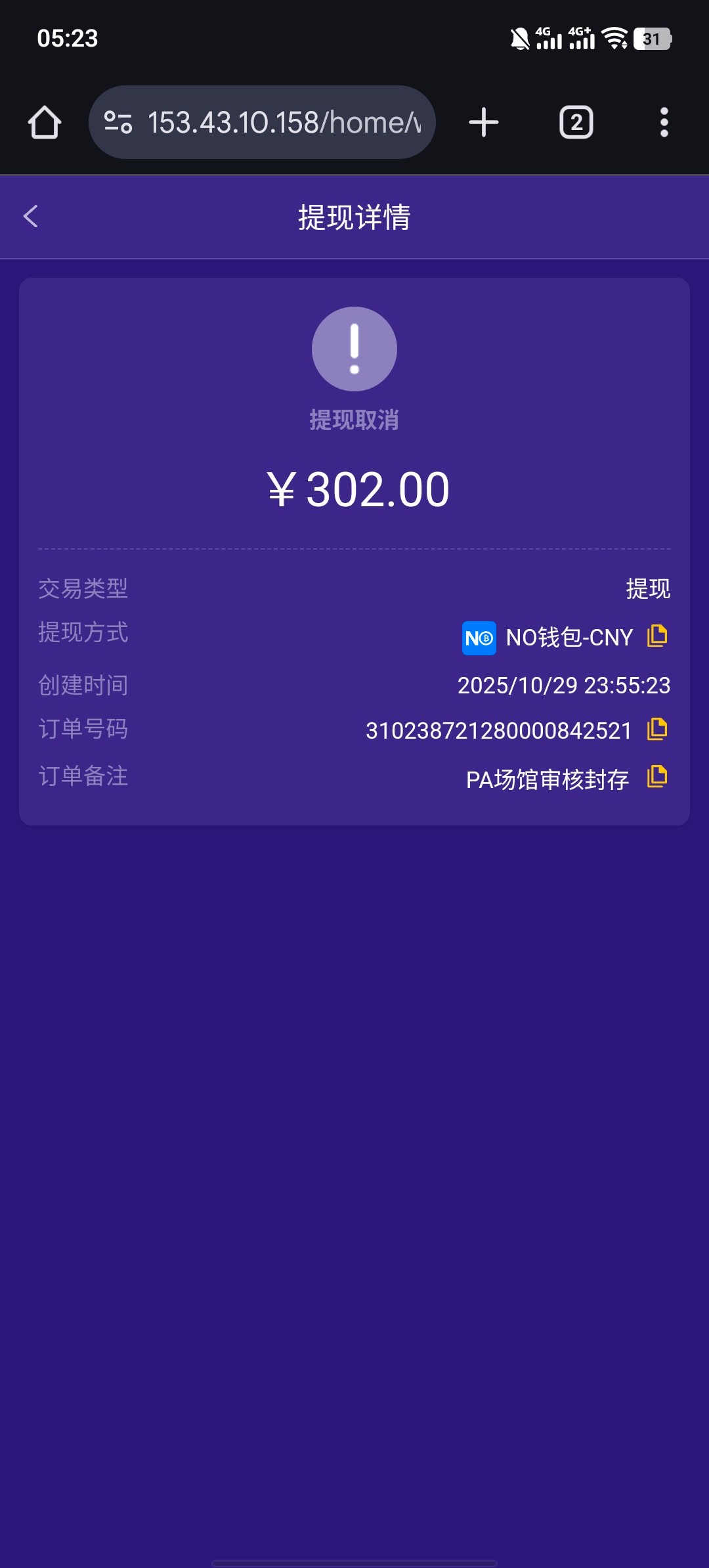709x1568 pixels.
Task: Open the browser home page
Action: click(x=45, y=123)
